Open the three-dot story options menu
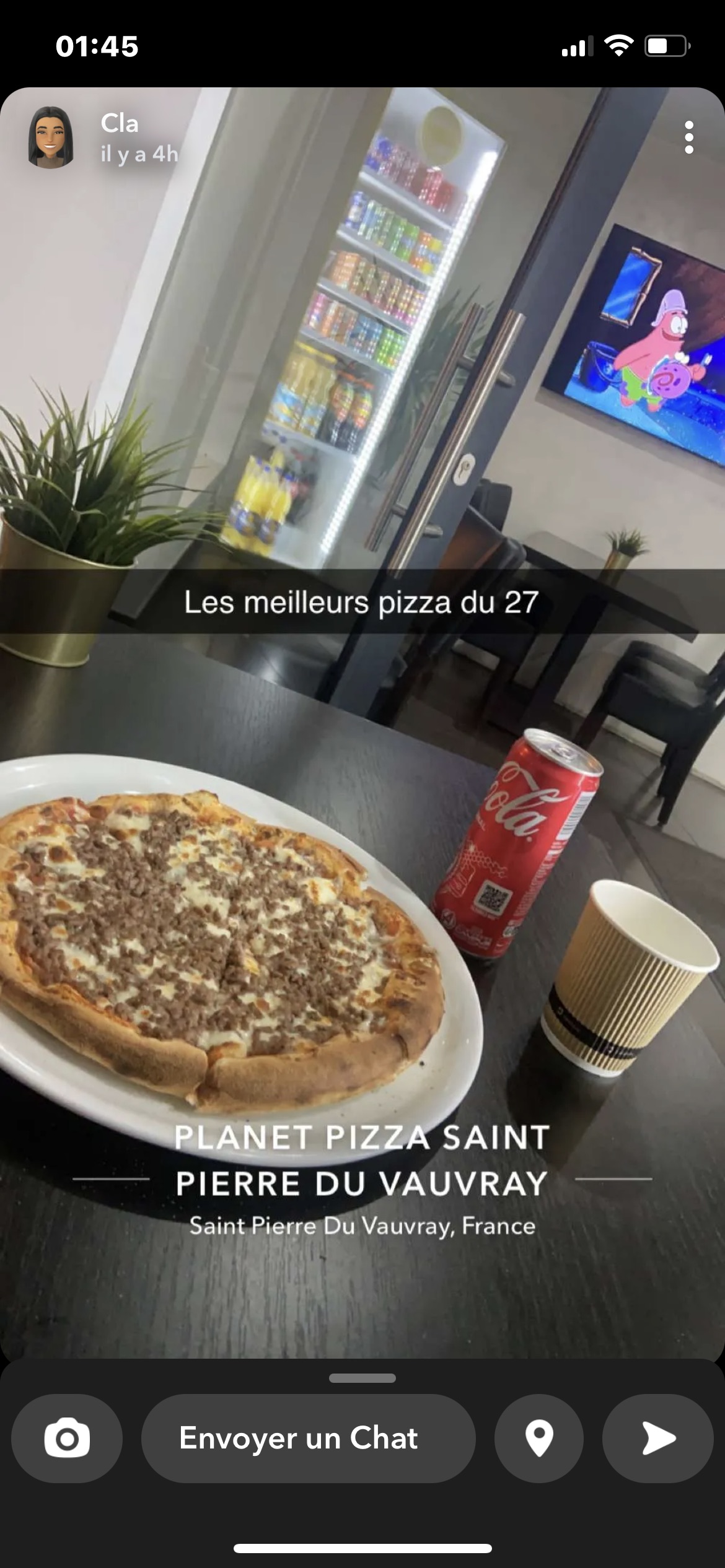This screenshot has width=725, height=1568. coord(688,137)
